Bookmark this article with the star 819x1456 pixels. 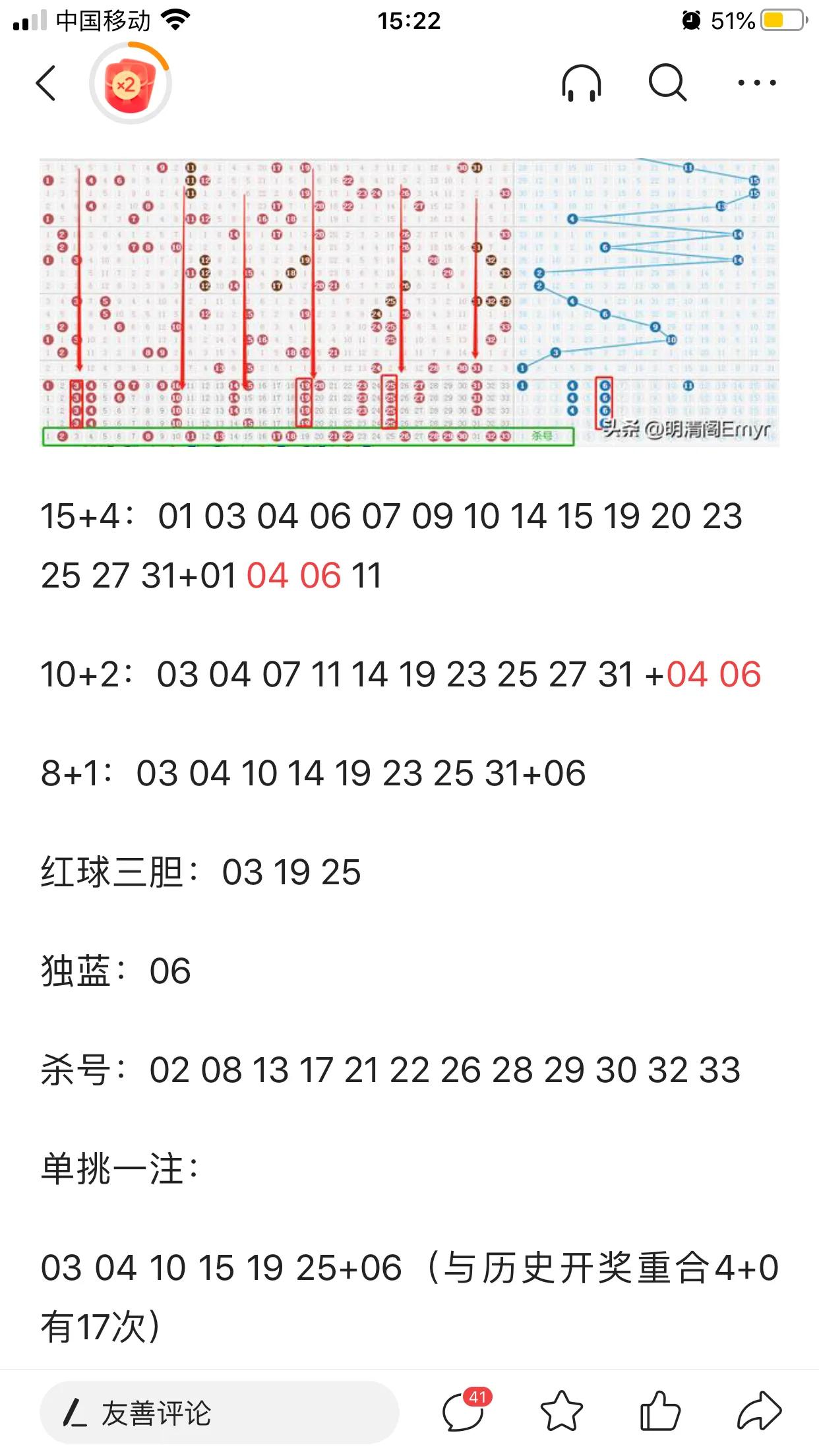[x=562, y=1411]
